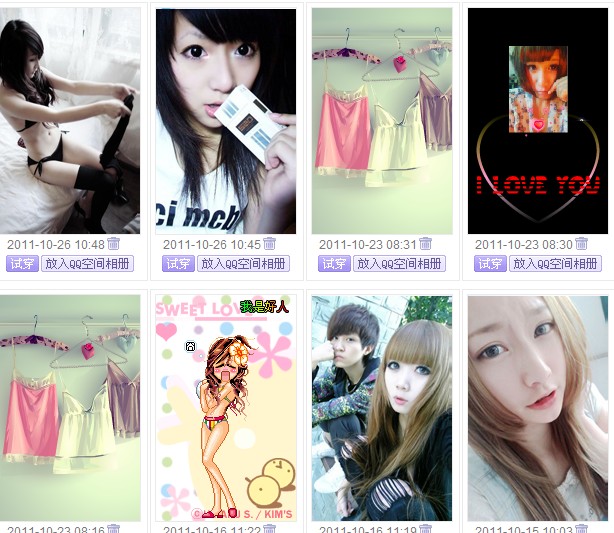This screenshot has width=614, height=533.
Task: Add 2011-10-26 10:48 photo to QQ空间相册
Action: [89, 264]
